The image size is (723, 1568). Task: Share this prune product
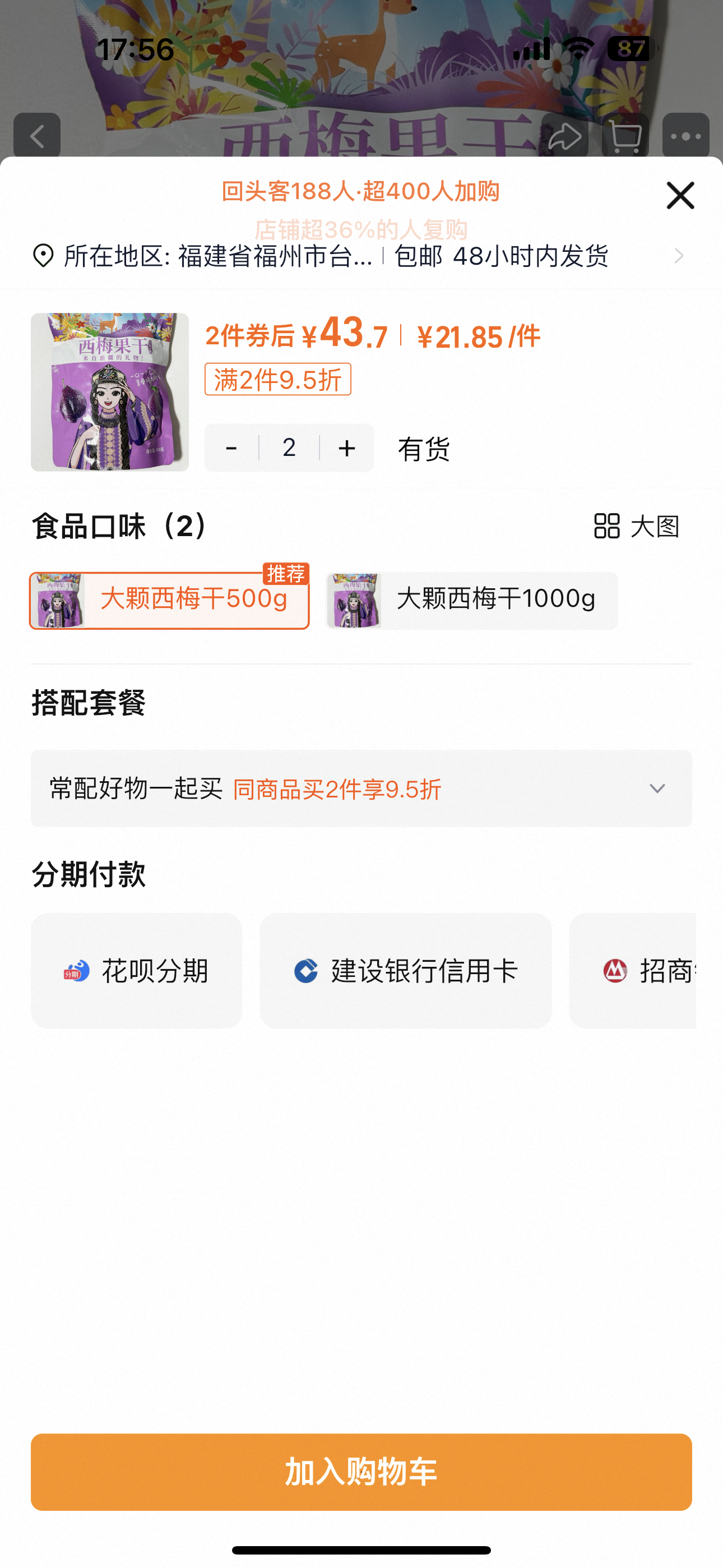pos(565,136)
